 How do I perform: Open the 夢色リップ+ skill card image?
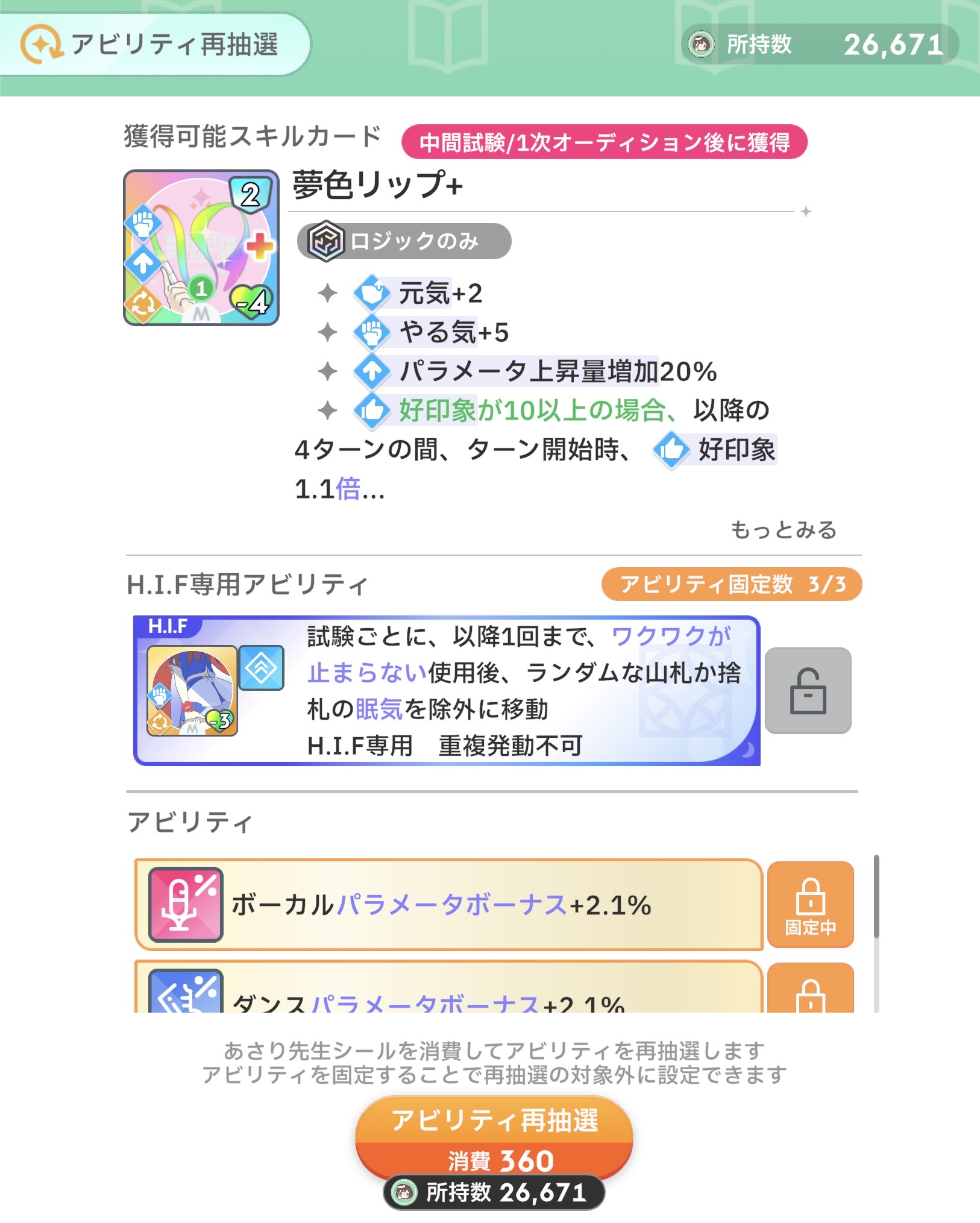coord(201,248)
